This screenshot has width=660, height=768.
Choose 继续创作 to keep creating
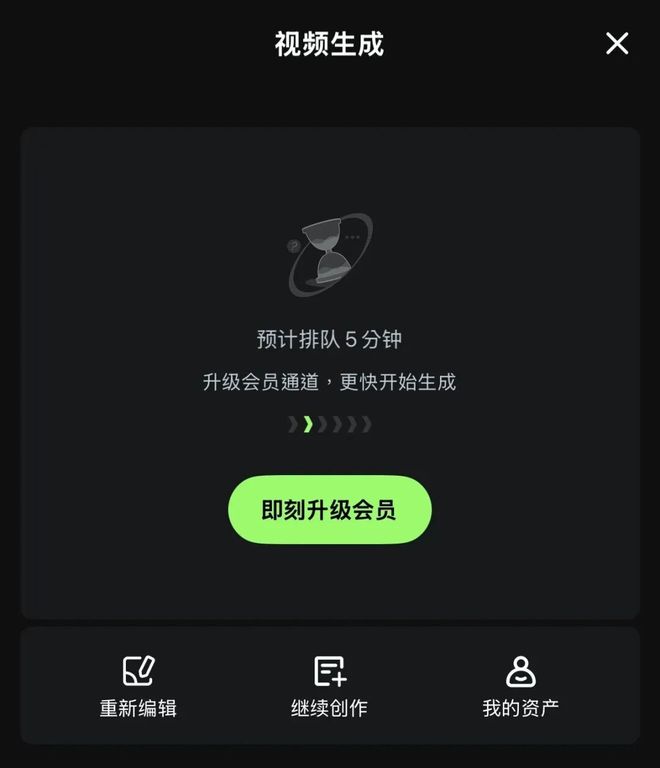(x=329, y=686)
